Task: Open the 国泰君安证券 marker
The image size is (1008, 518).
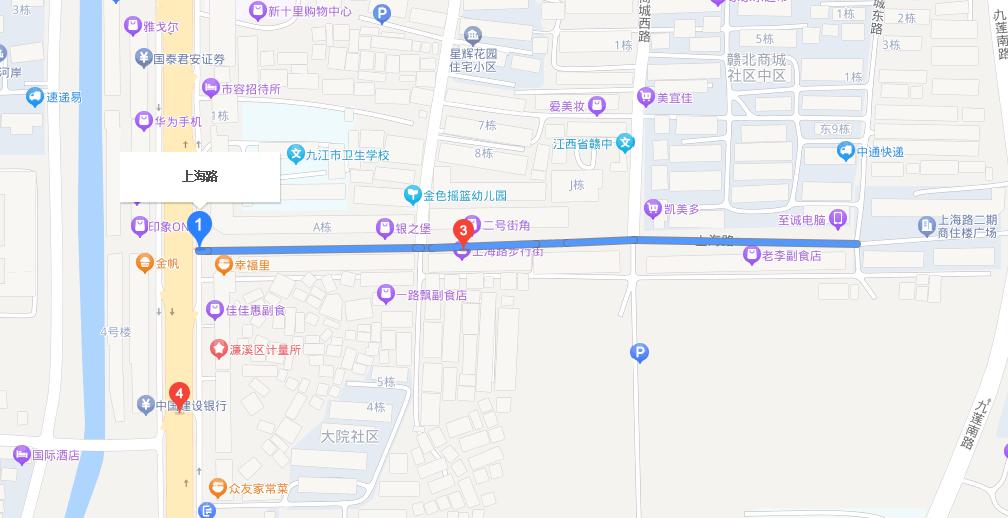Action: 144,58
